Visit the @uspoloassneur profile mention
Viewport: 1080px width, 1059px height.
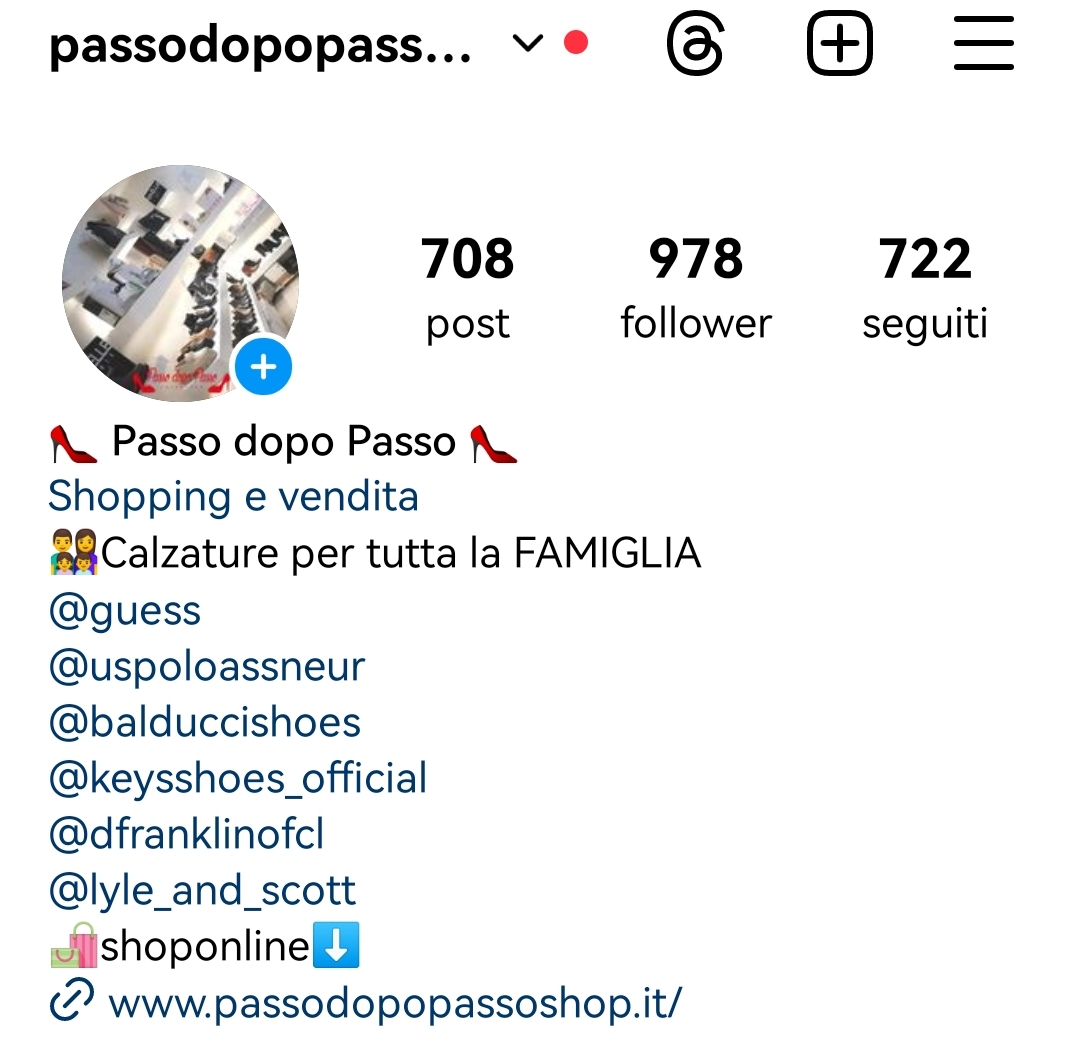tap(207, 666)
